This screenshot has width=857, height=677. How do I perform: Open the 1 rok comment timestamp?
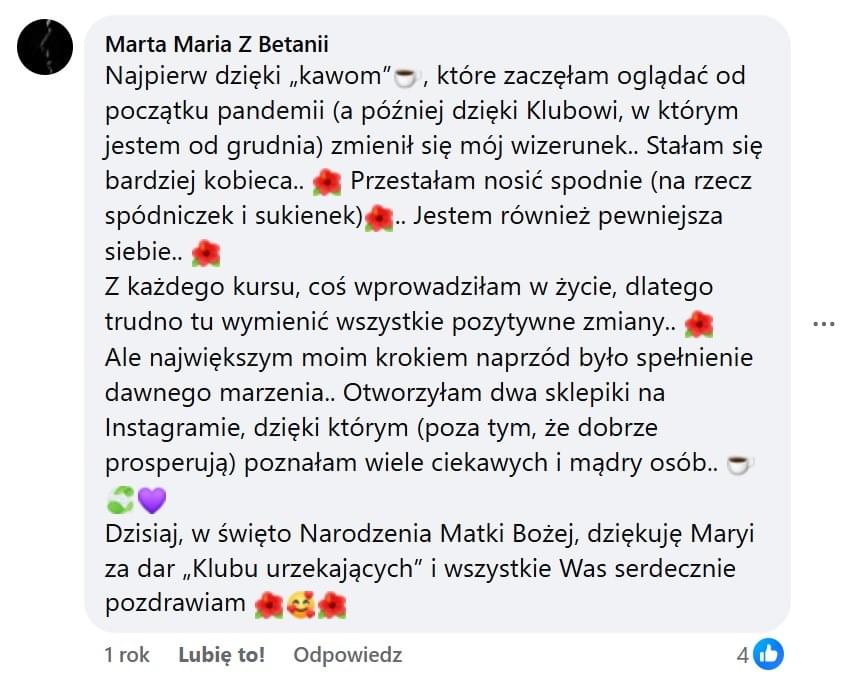127,655
